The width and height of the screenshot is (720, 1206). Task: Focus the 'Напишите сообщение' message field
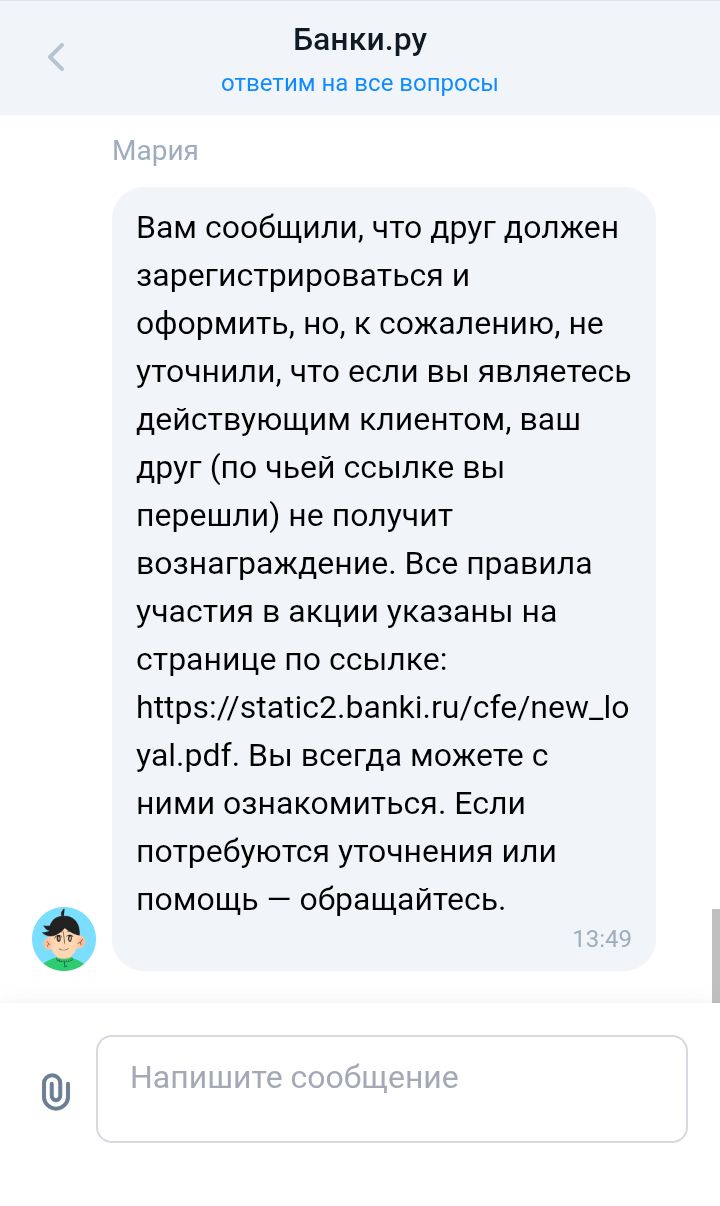[391, 1088]
